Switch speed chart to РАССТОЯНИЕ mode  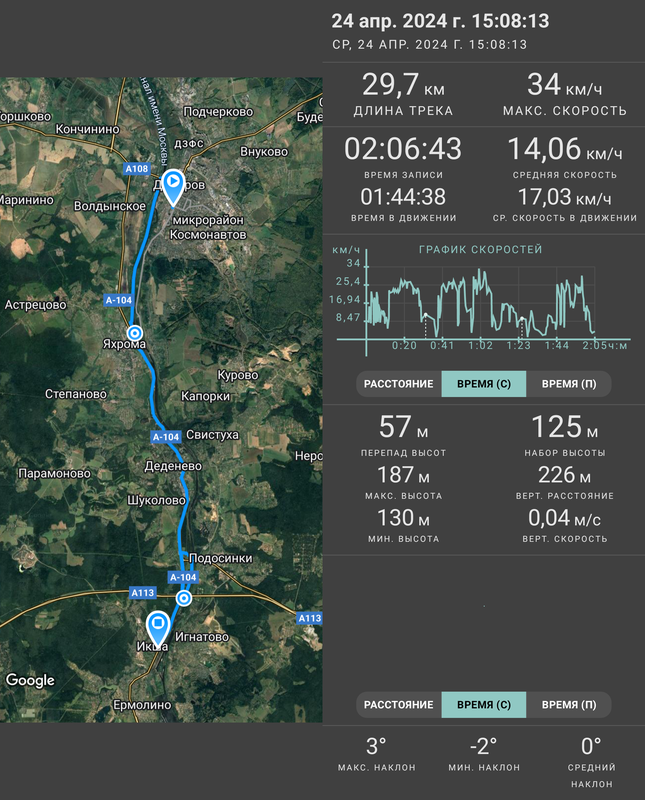point(398,384)
